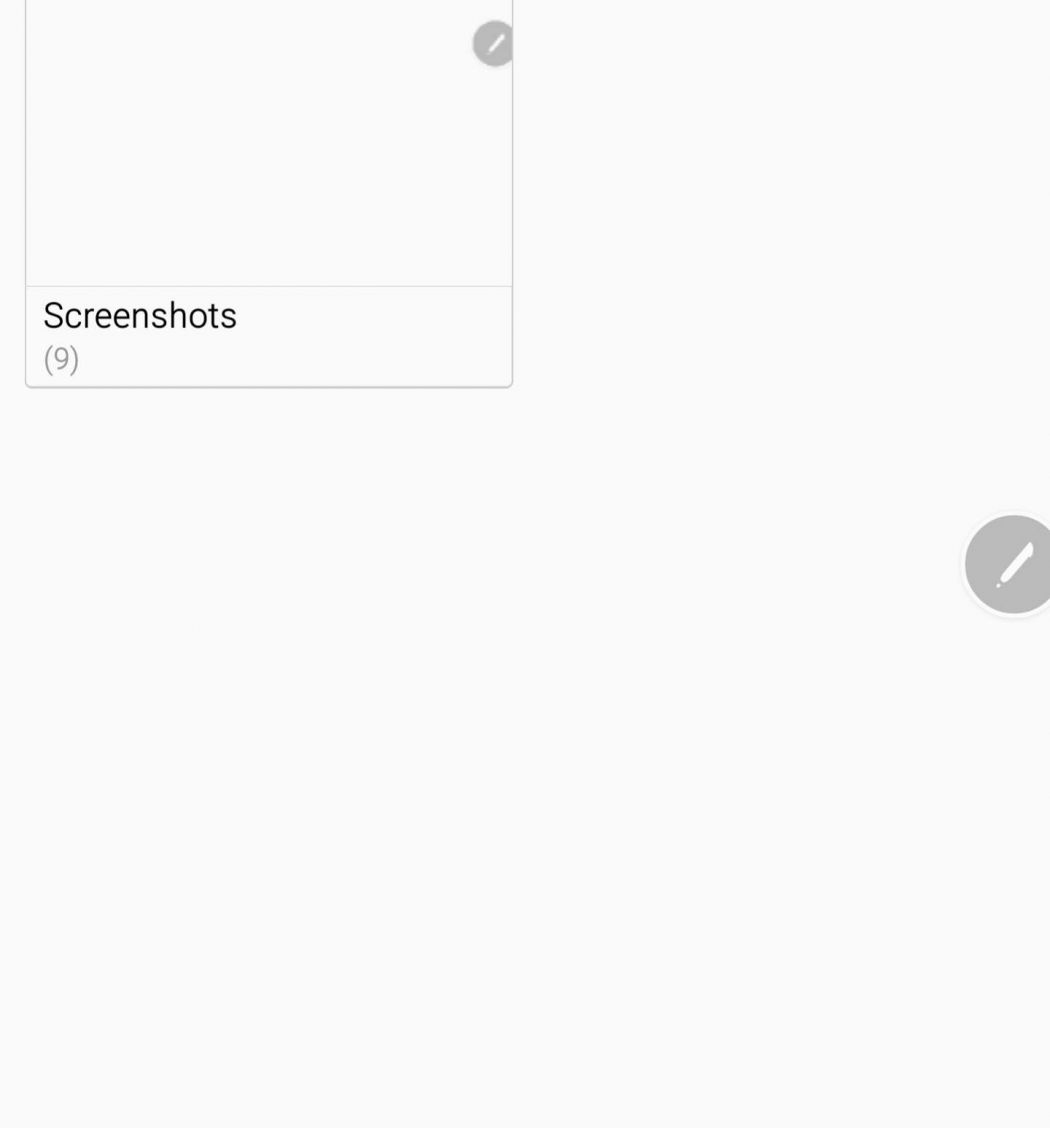The height and width of the screenshot is (1128, 1050).
Task: Tap the small pencil icon on Screenshots album
Action: pos(493,44)
